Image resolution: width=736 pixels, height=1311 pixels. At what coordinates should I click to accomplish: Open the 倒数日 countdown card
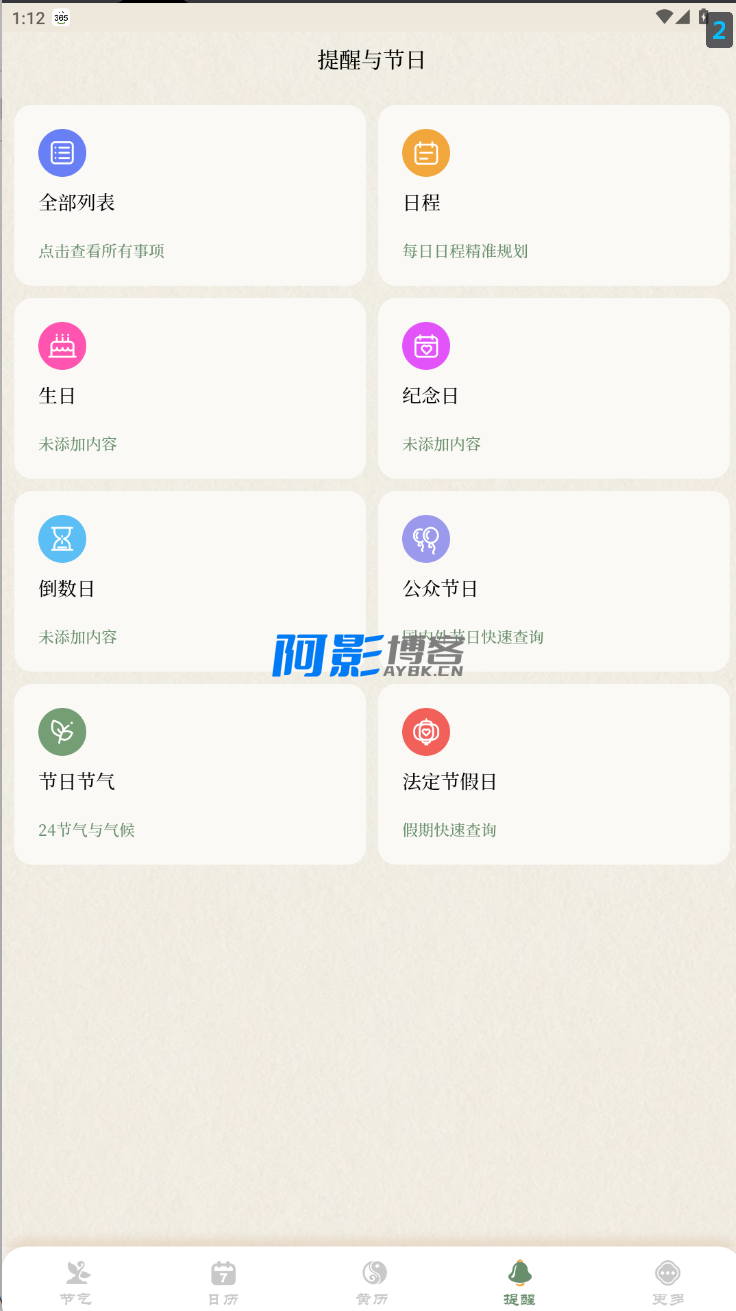[x=189, y=581]
